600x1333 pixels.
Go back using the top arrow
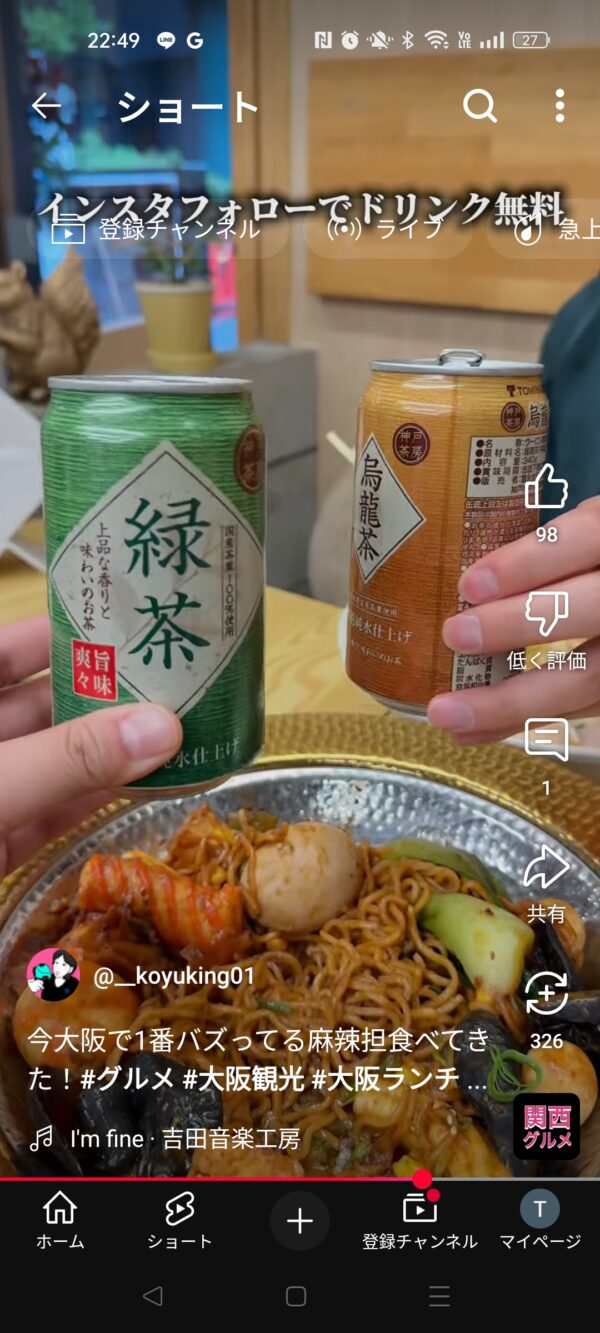(46, 106)
